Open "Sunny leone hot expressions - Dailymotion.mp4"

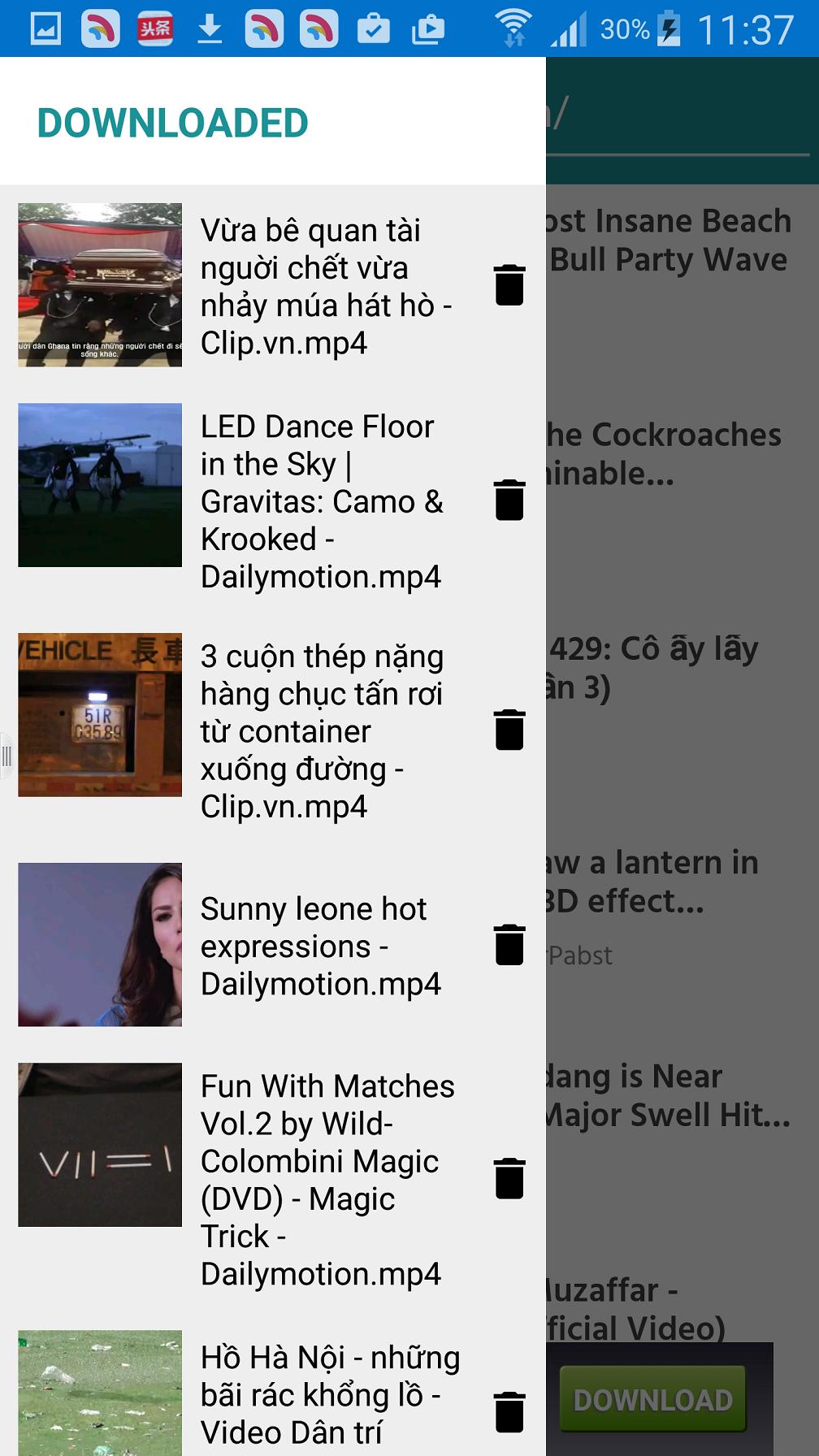pos(321,946)
